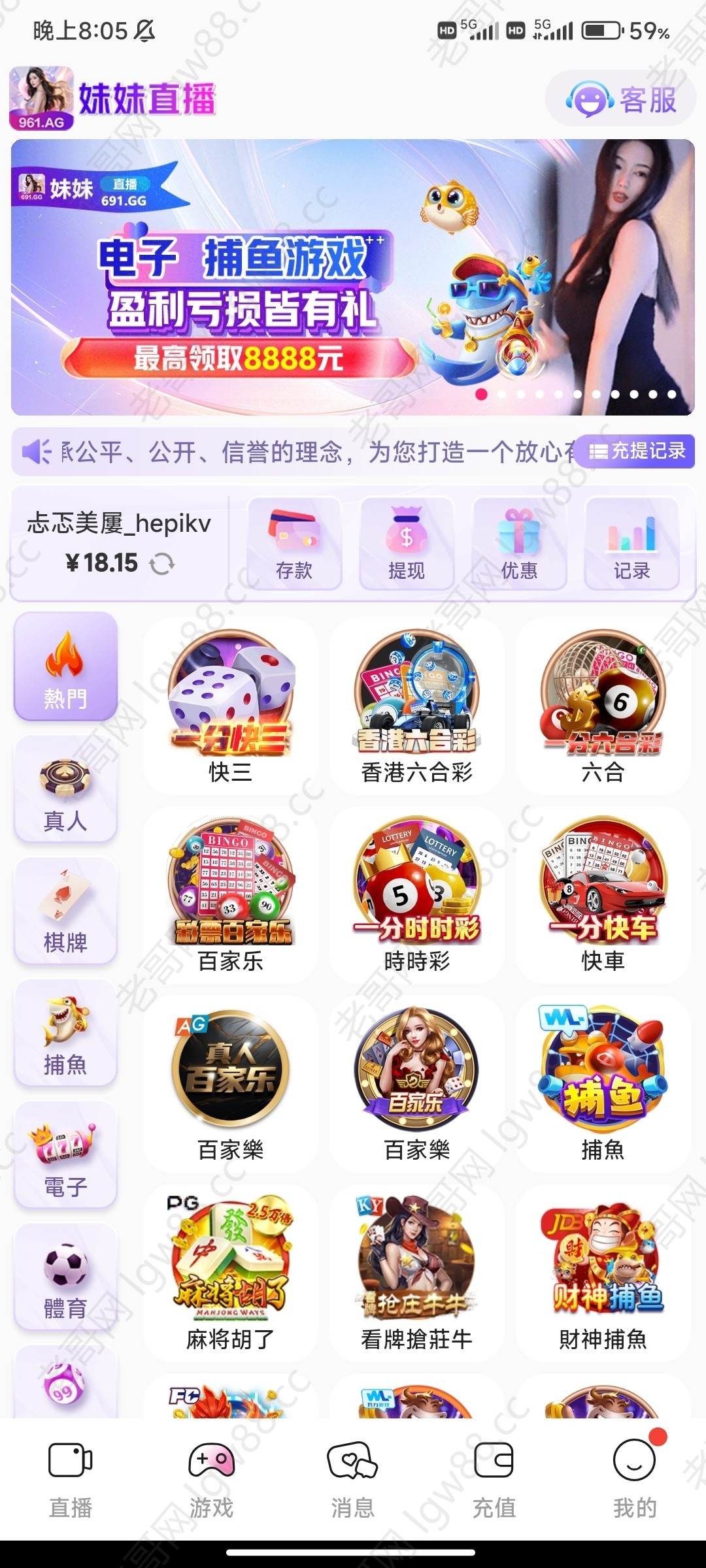
Task: Open 存款 deposit
Action: (x=294, y=544)
